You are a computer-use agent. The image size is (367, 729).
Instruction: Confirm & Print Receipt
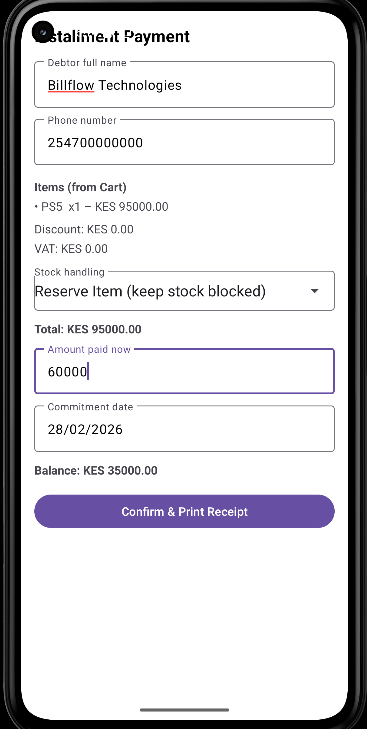184,511
